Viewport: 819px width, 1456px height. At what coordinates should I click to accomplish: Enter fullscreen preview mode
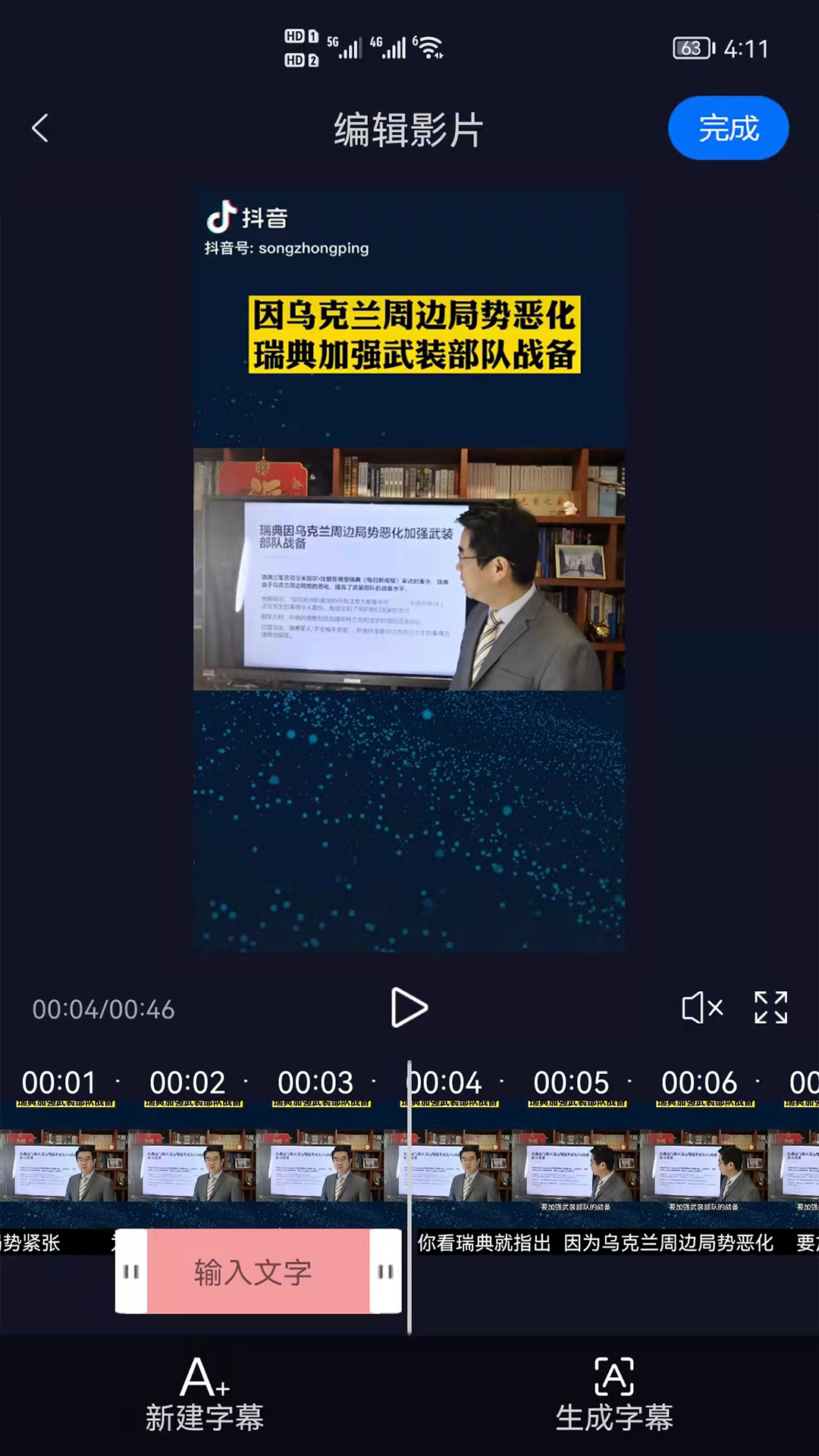[770, 1008]
